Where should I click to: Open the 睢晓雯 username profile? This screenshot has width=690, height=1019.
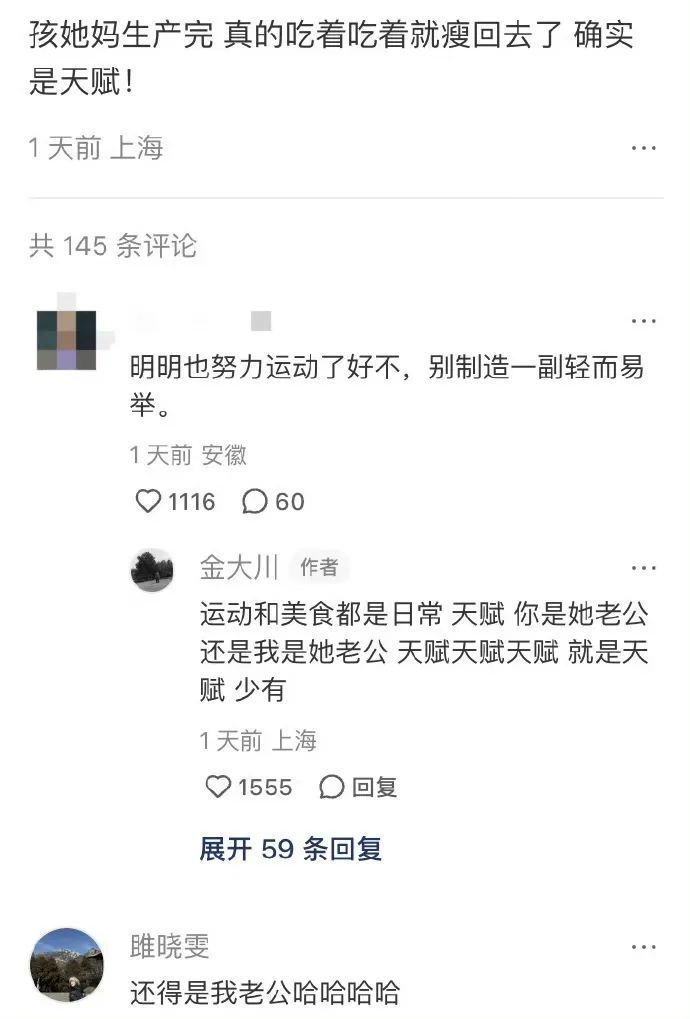pos(170,946)
